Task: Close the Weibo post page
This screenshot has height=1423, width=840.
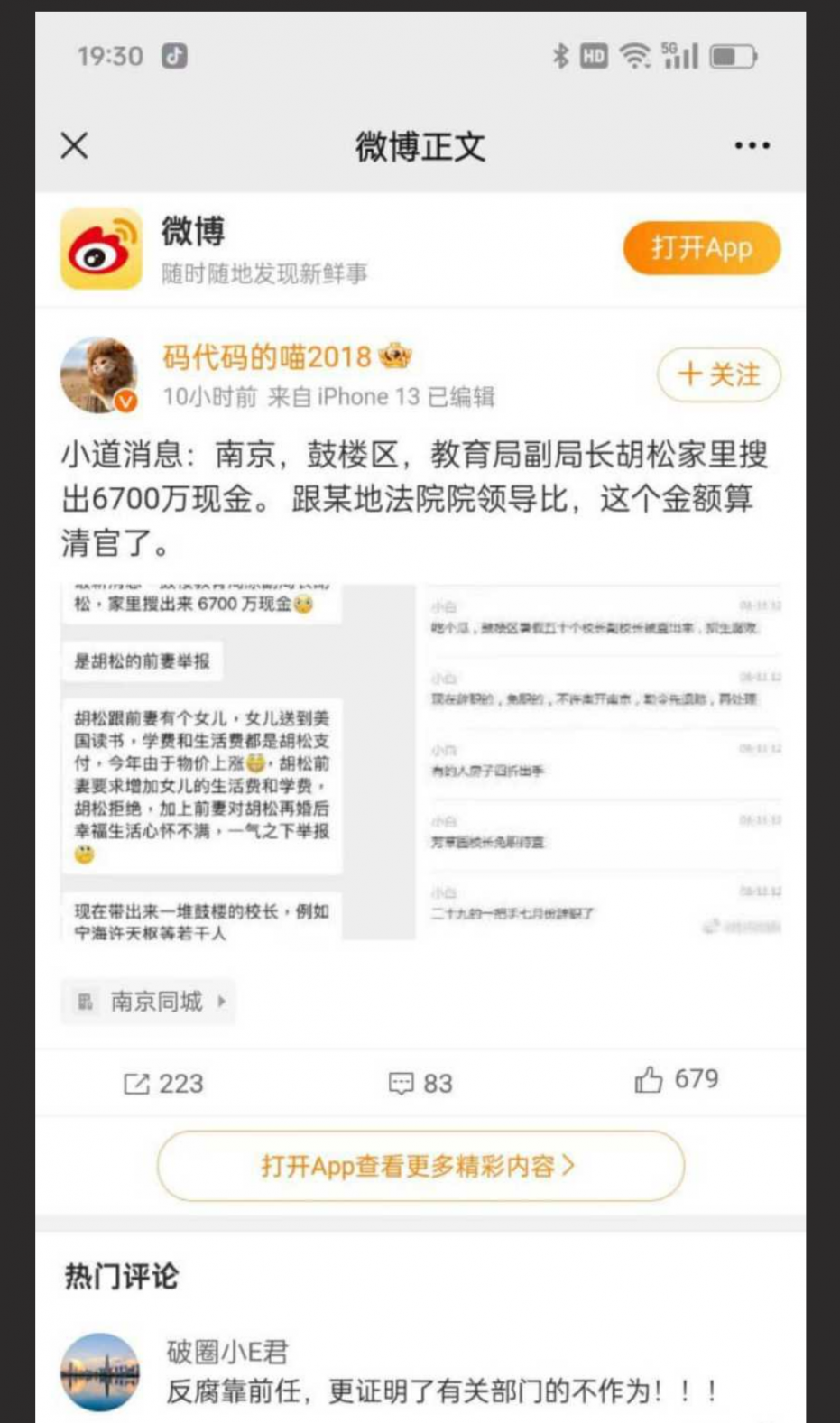Action: (75, 145)
